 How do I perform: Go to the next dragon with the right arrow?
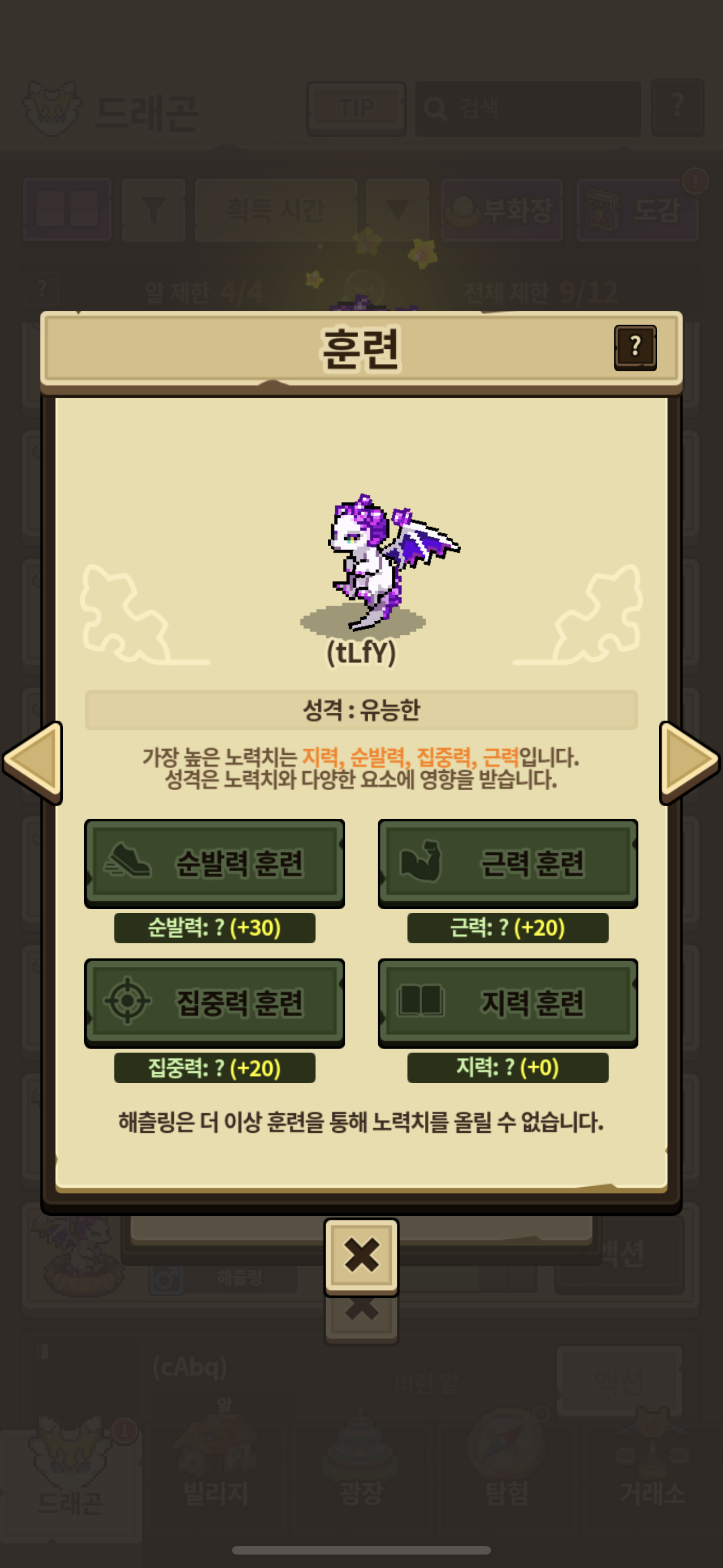(689, 762)
